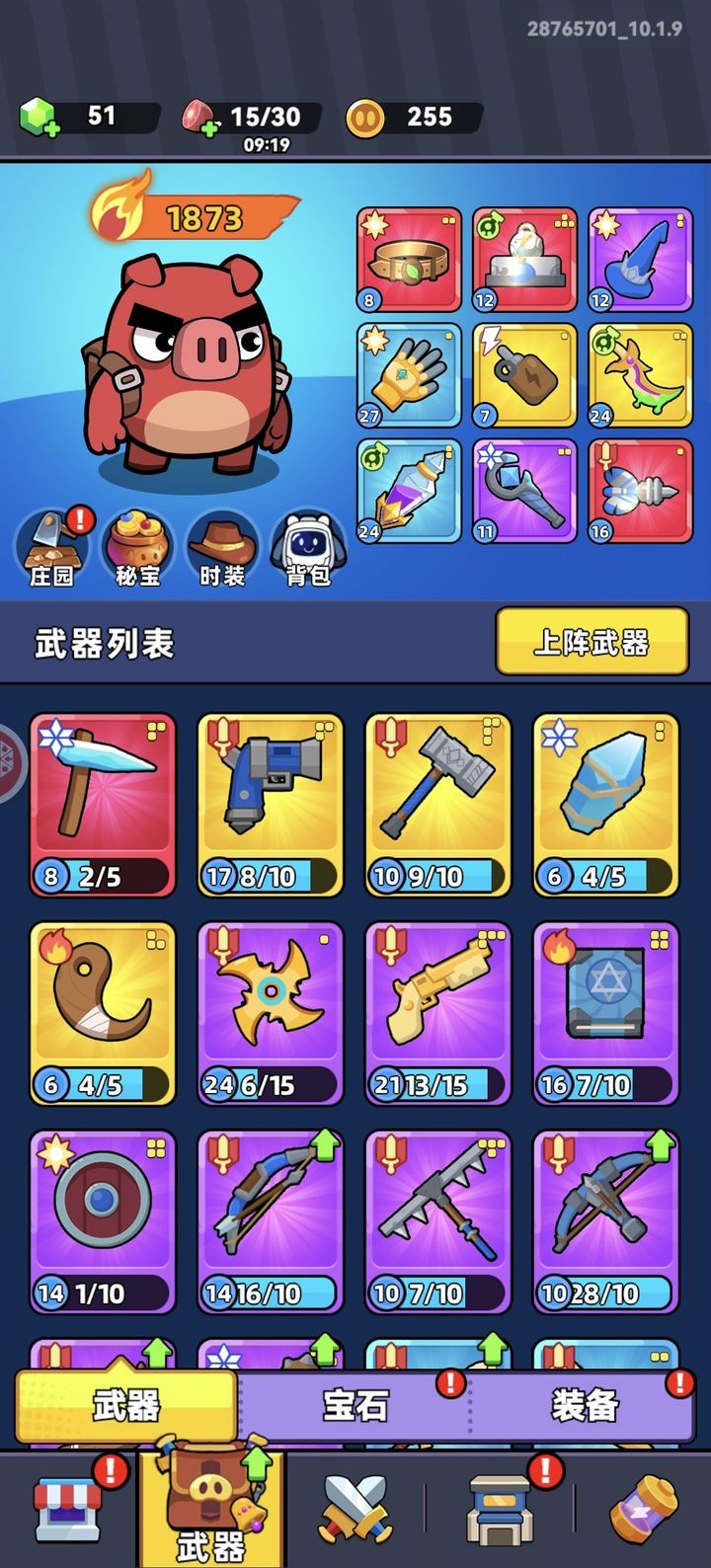Open the building tab with red alert
711x1568 pixels.
[500, 1511]
